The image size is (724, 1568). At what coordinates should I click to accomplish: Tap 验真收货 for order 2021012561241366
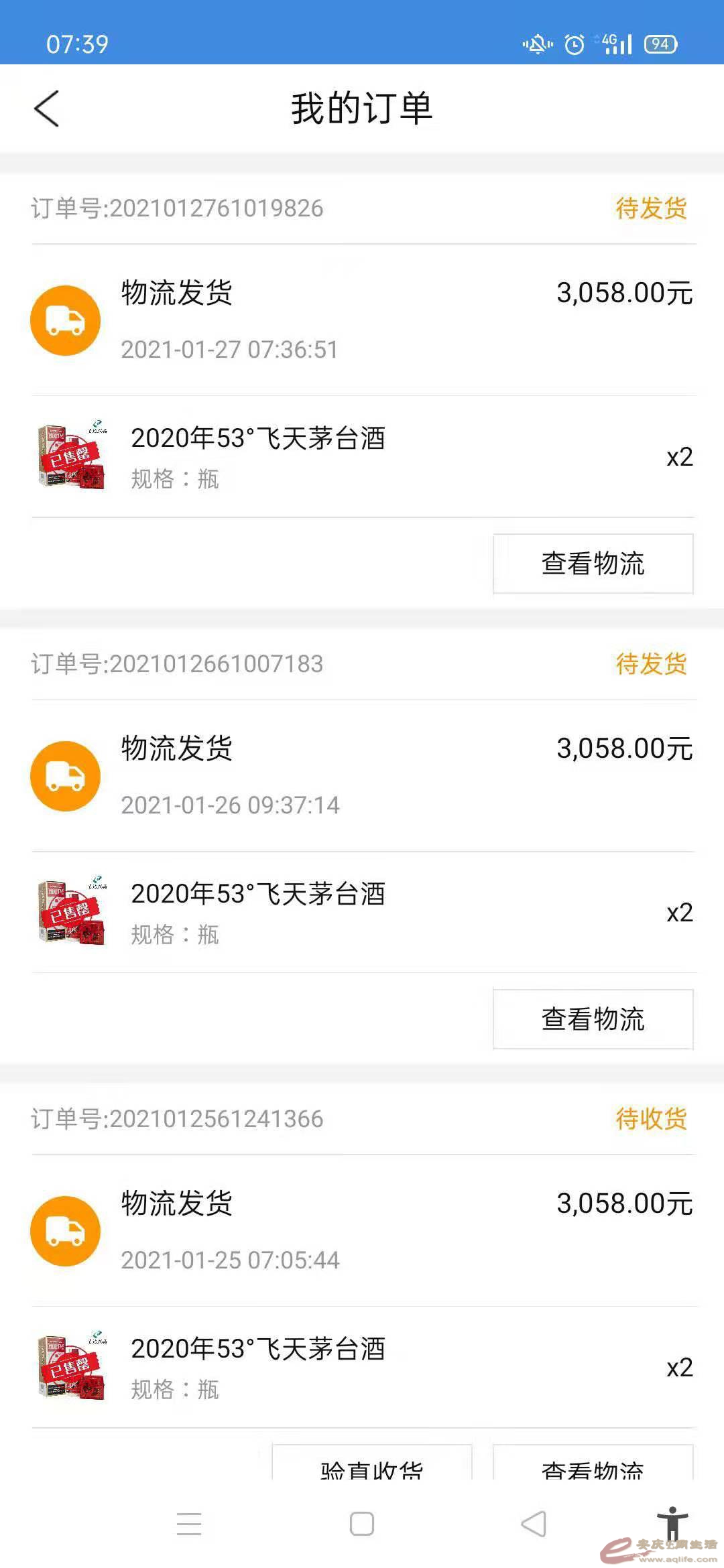[x=372, y=1465]
